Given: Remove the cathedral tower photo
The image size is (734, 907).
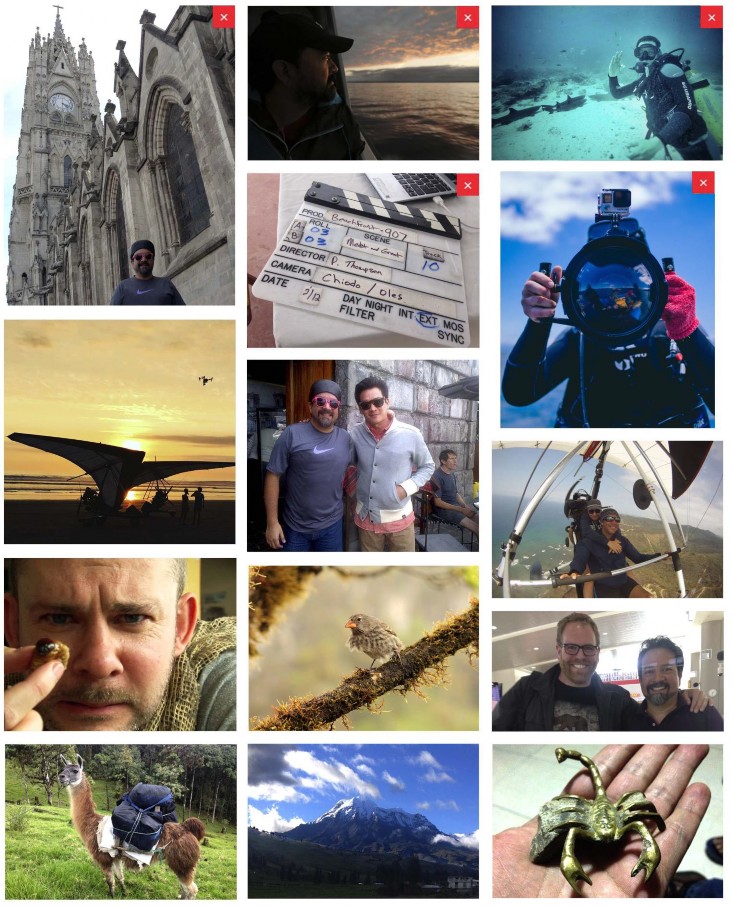Looking at the screenshot, I should pyautogui.click(x=223, y=17).
